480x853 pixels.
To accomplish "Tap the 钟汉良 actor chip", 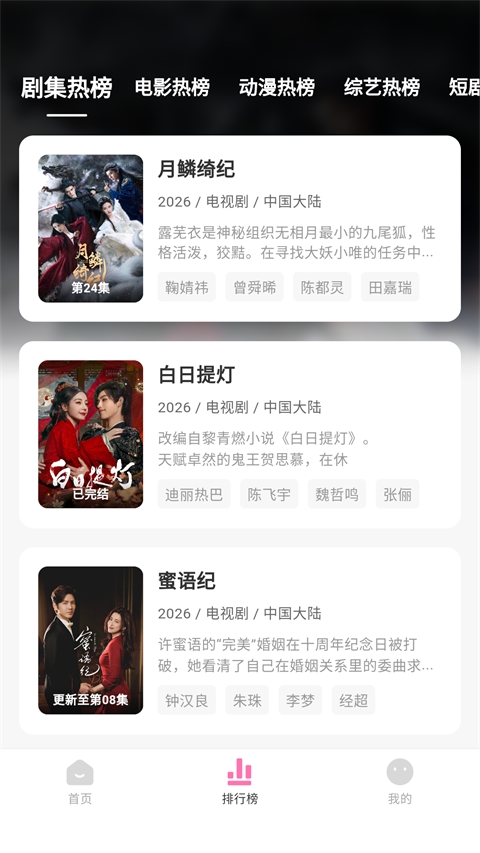I will (187, 700).
